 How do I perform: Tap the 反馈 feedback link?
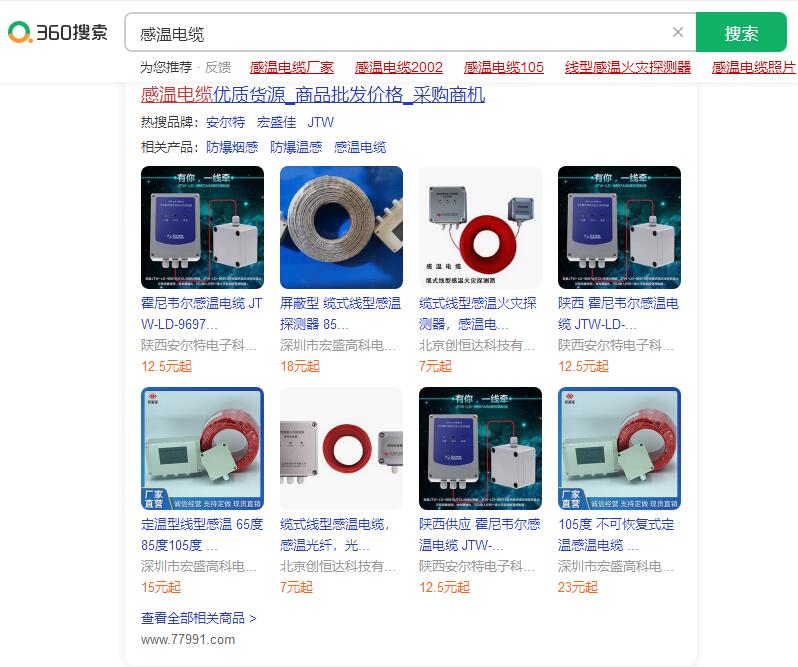[218, 67]
